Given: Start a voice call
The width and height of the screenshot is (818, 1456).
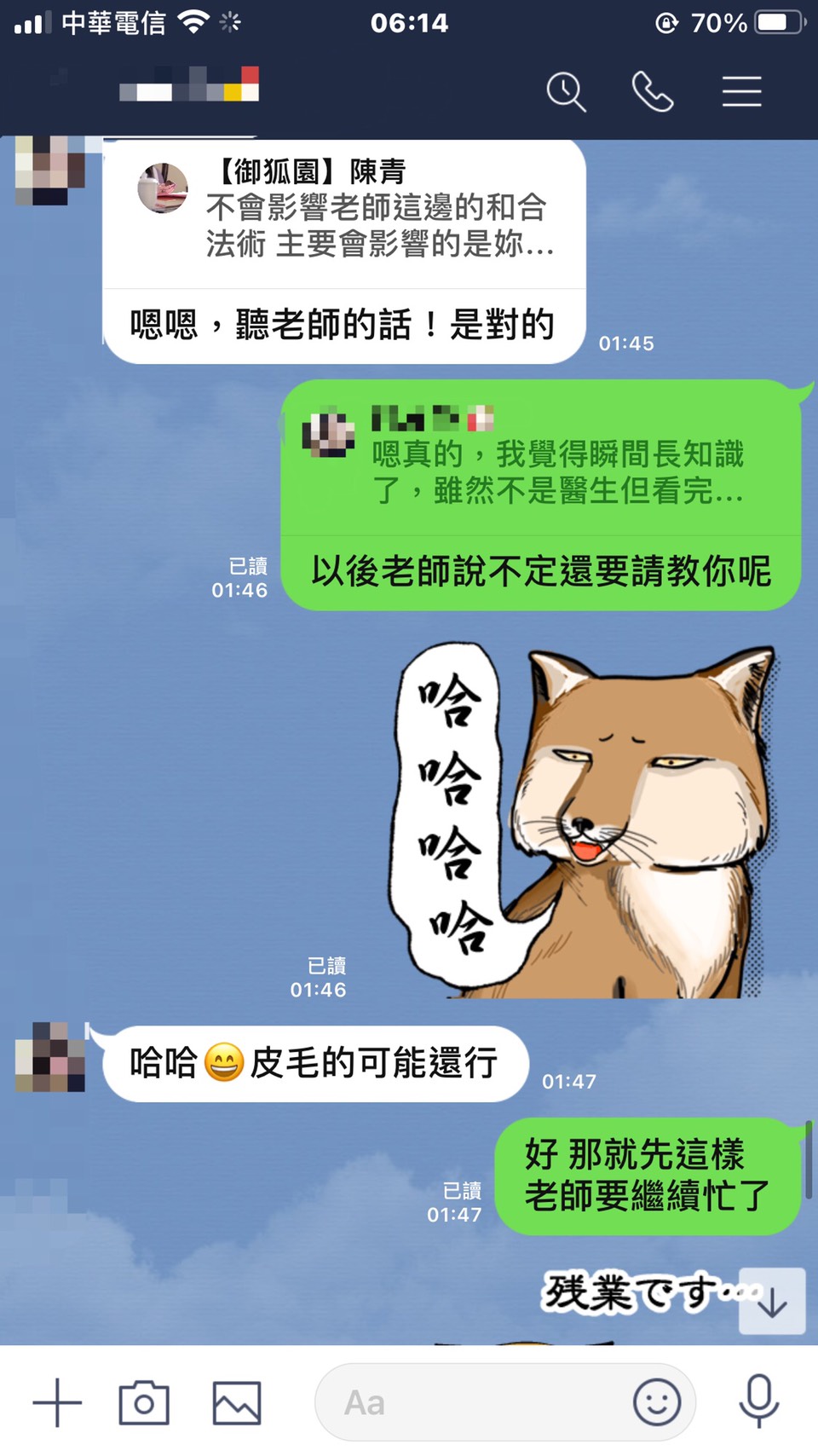Looking at the screenshot, I should point(653,92).
